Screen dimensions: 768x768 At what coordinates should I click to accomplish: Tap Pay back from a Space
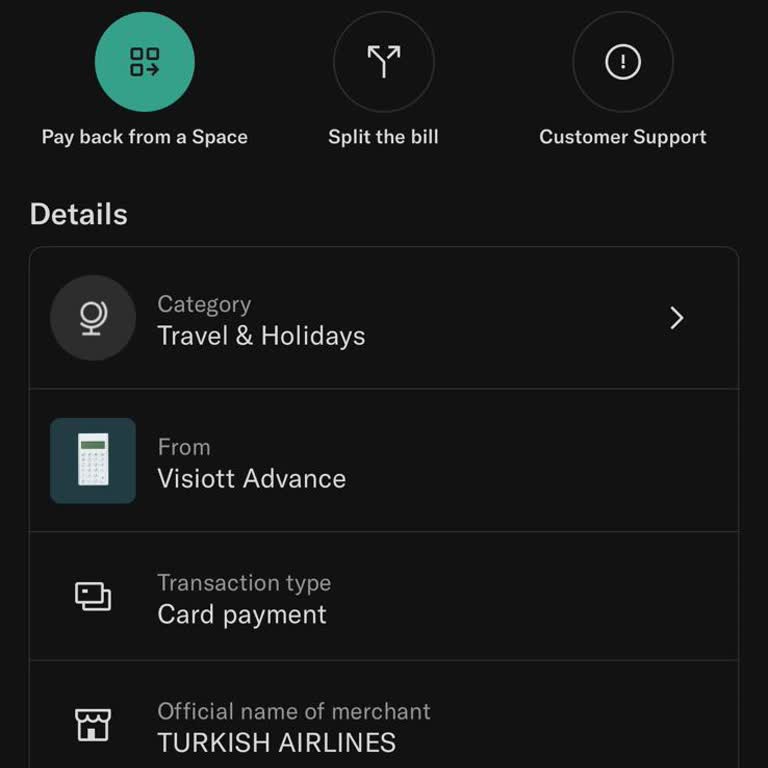coord(145,63)
